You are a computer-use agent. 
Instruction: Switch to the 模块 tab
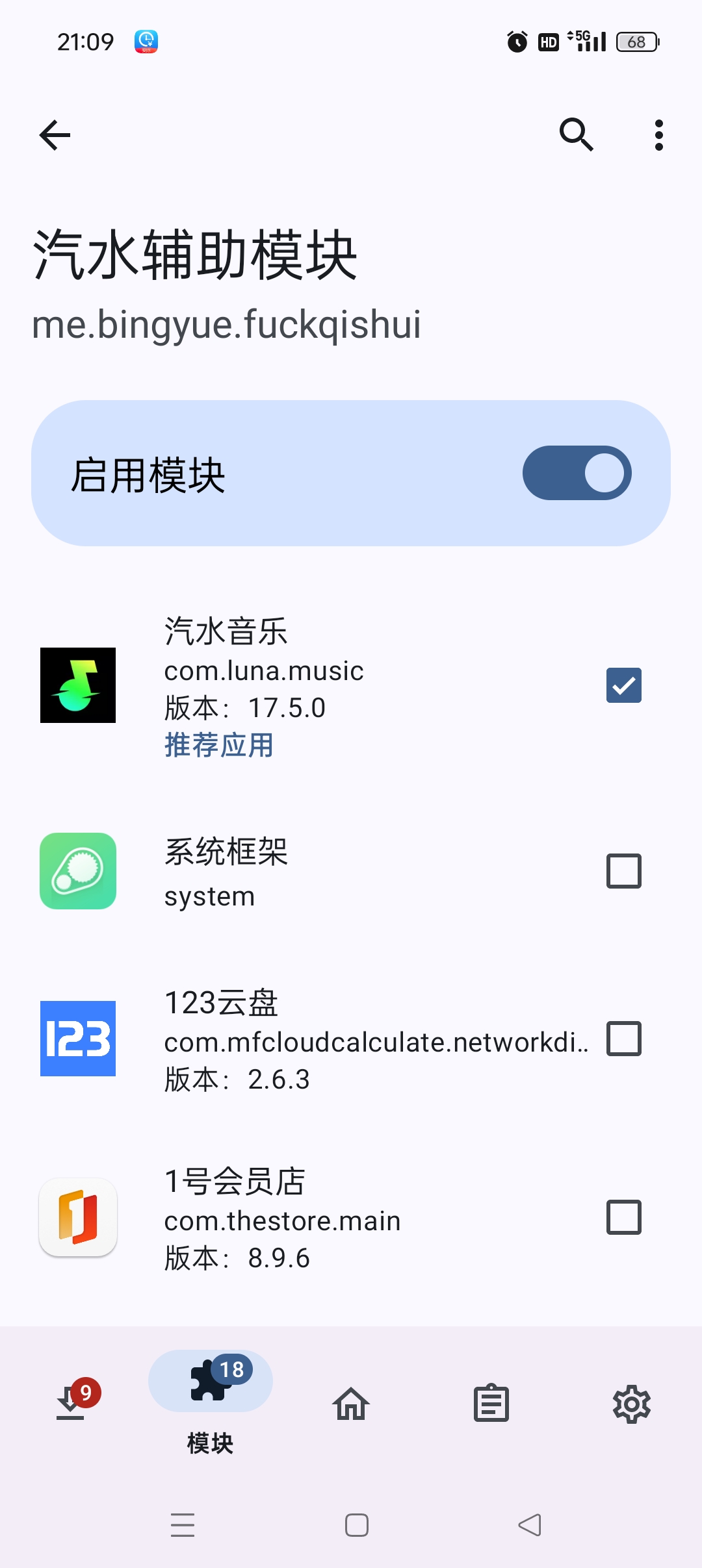(210, 1403)
